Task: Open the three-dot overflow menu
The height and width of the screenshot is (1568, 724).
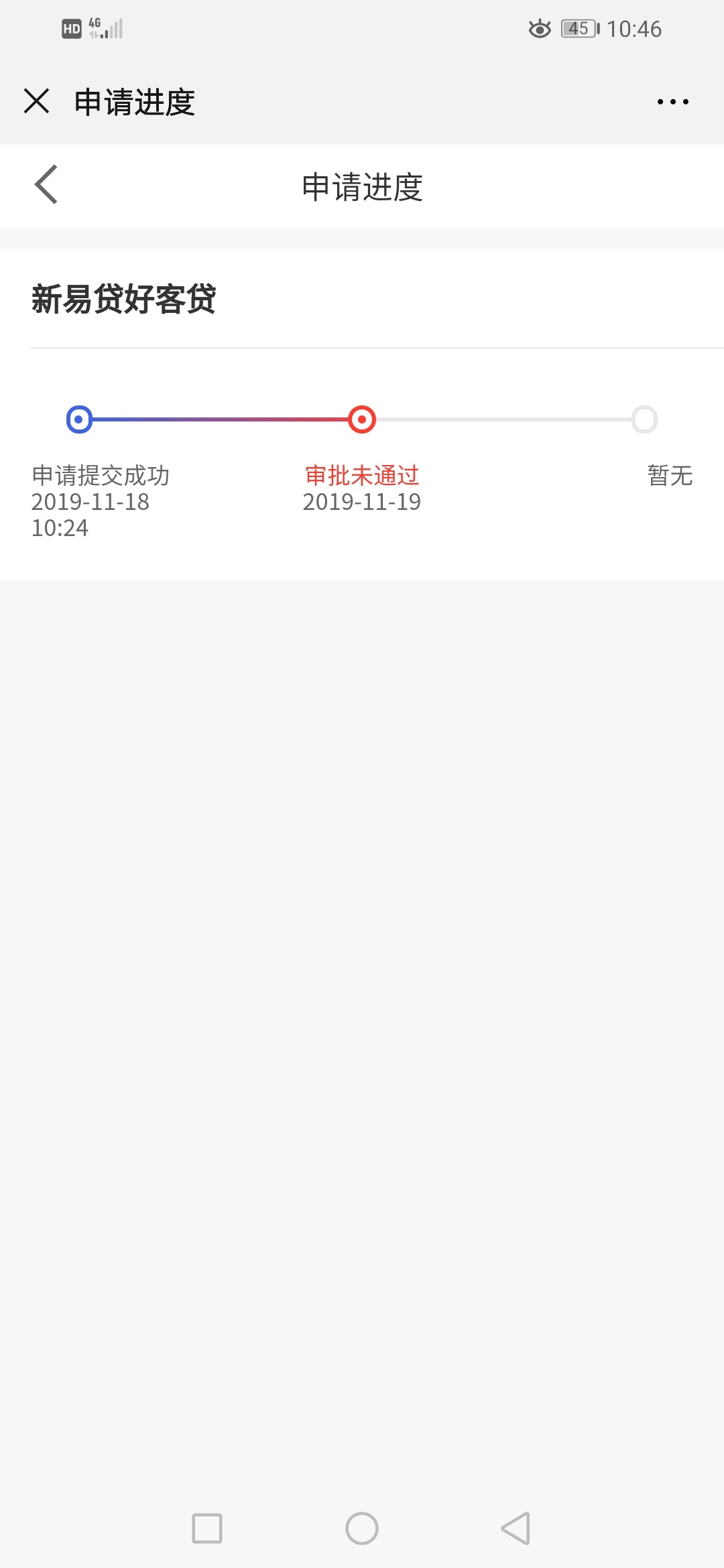Action: tap(672, 102)
